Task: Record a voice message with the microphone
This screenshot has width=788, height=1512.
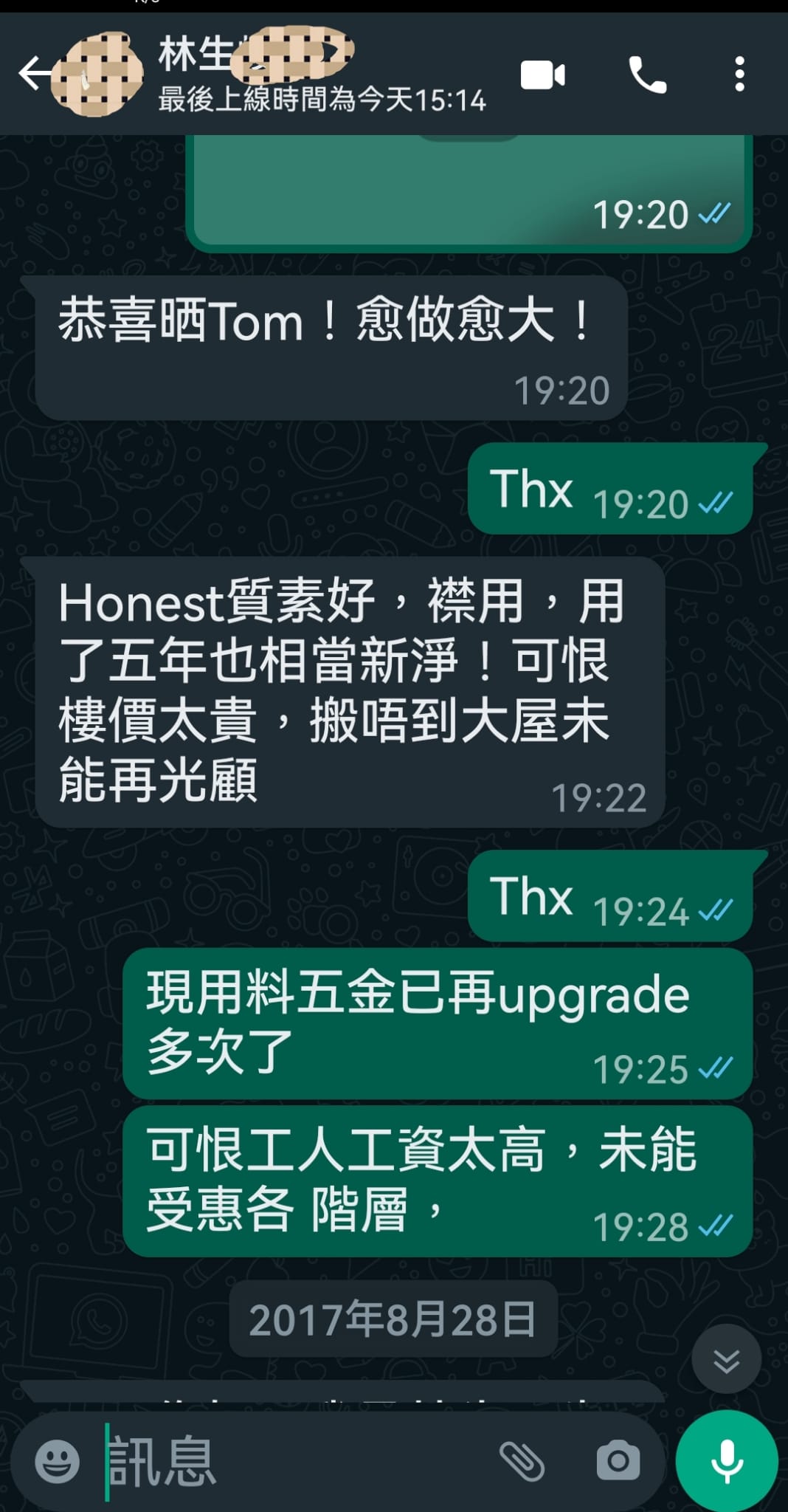Action: coord(726,1460)
